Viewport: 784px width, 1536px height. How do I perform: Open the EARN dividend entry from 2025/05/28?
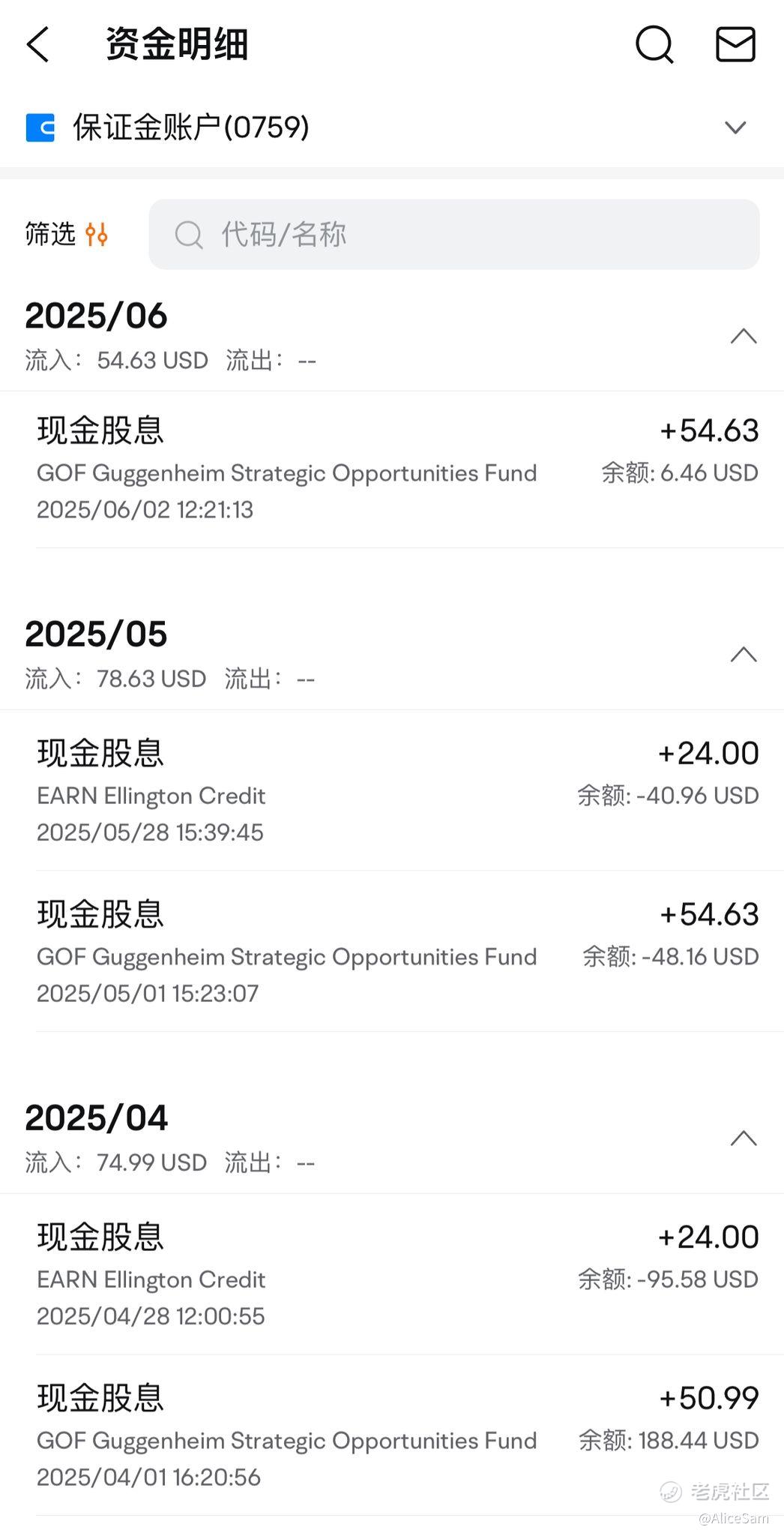(398, 790)
